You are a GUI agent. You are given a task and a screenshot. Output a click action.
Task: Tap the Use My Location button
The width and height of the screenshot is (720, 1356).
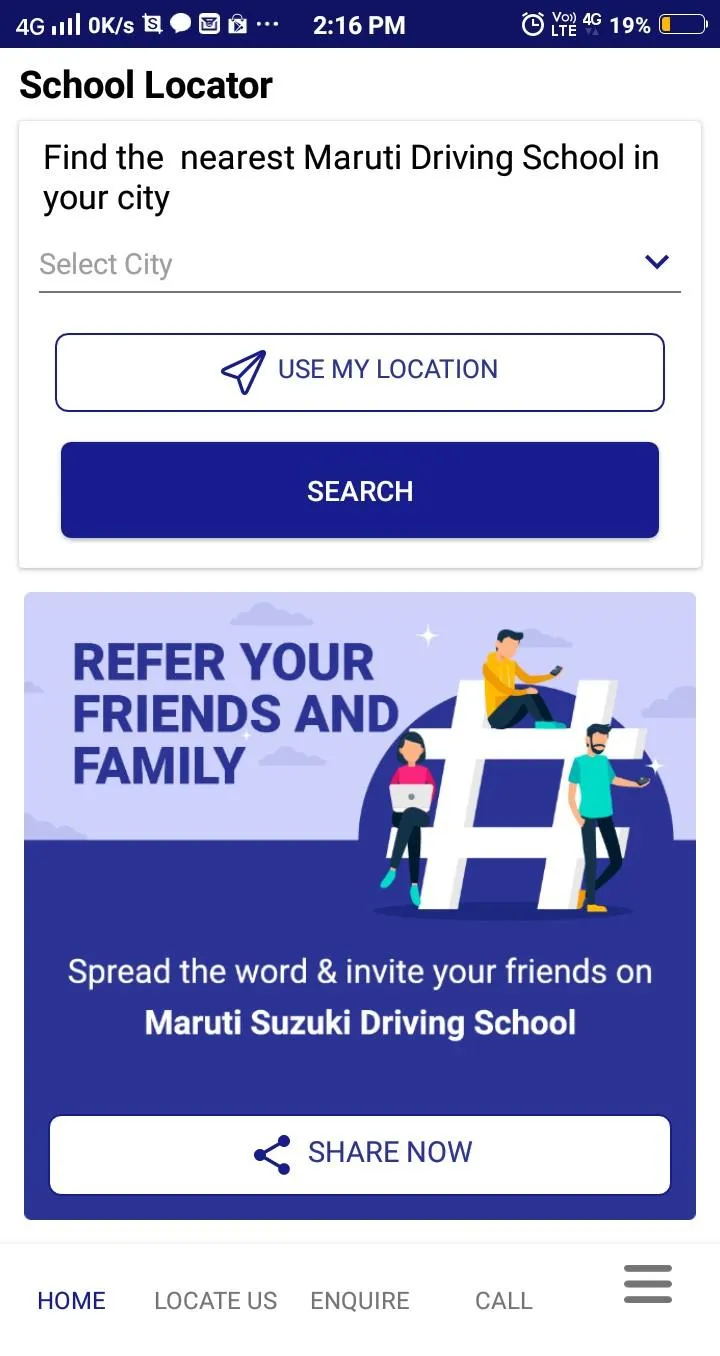point(360,371)
